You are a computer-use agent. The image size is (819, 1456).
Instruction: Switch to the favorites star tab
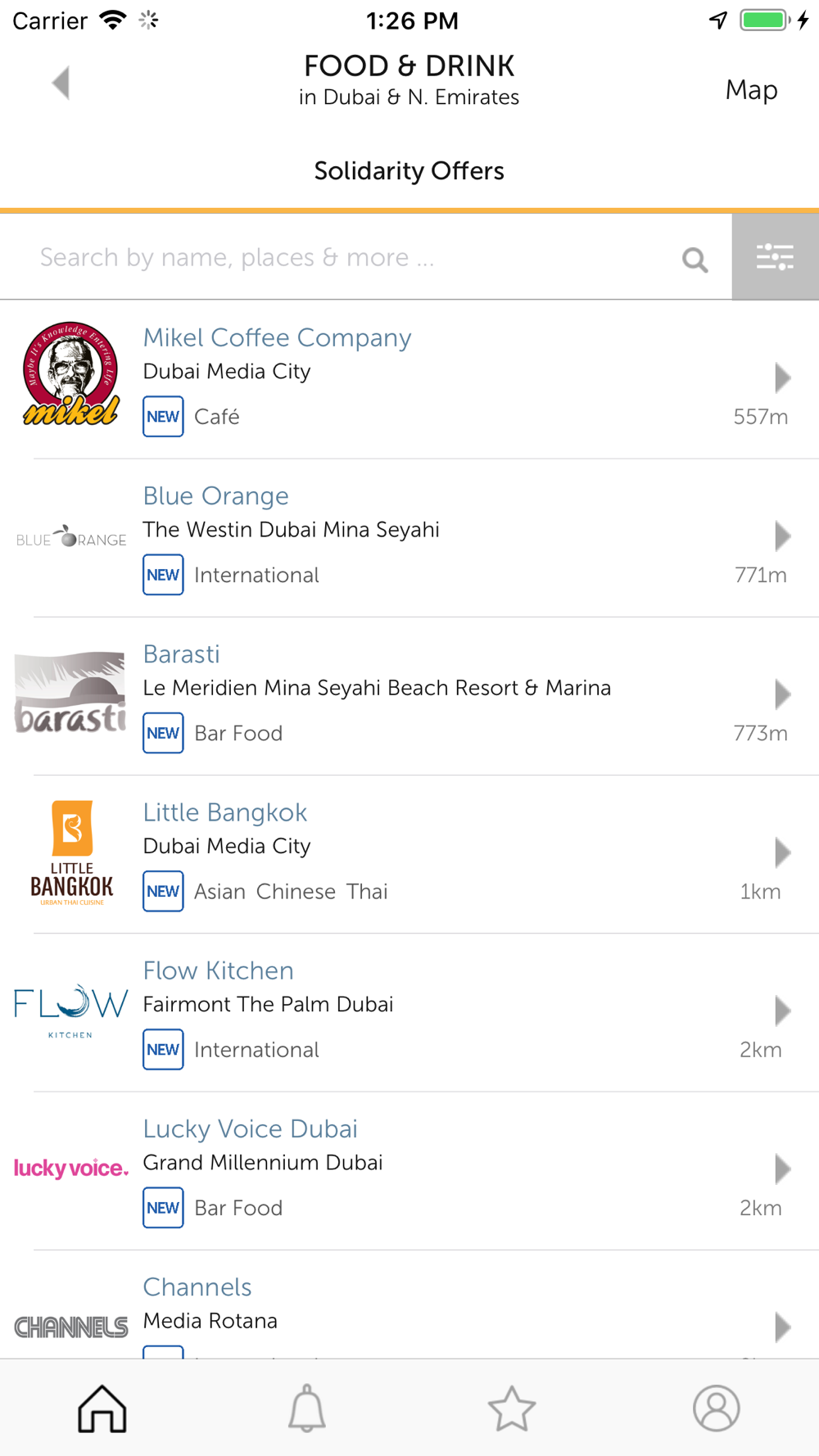point(512,1409)
